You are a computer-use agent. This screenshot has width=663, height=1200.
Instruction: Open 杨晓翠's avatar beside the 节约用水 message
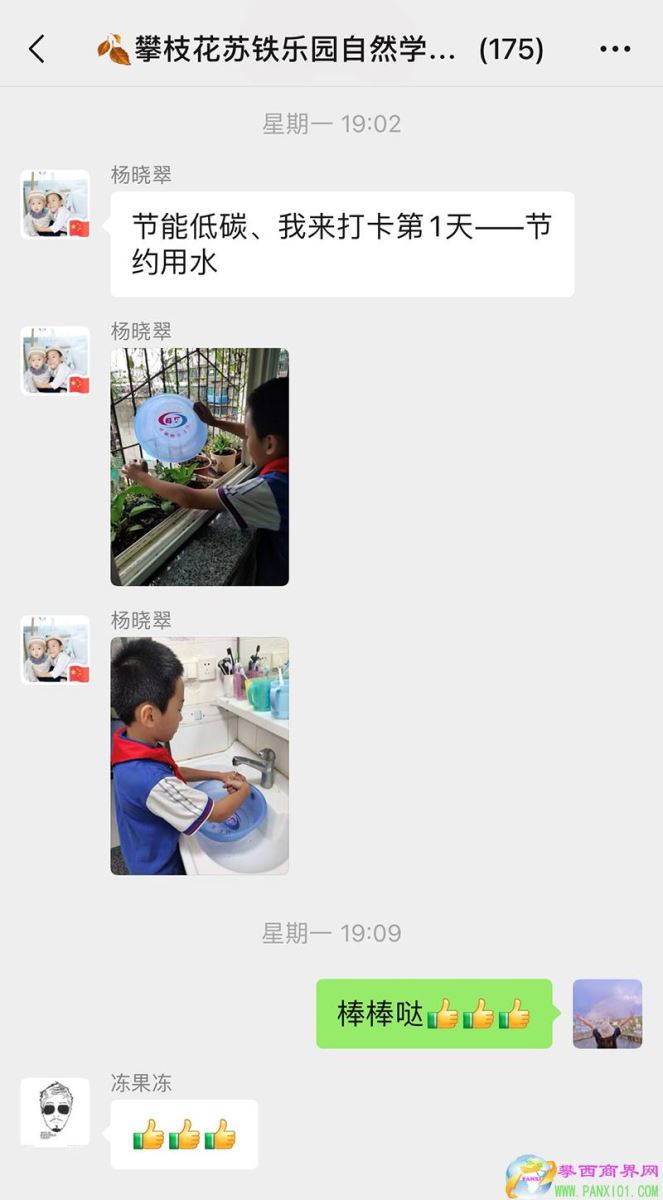coord(55,204)
